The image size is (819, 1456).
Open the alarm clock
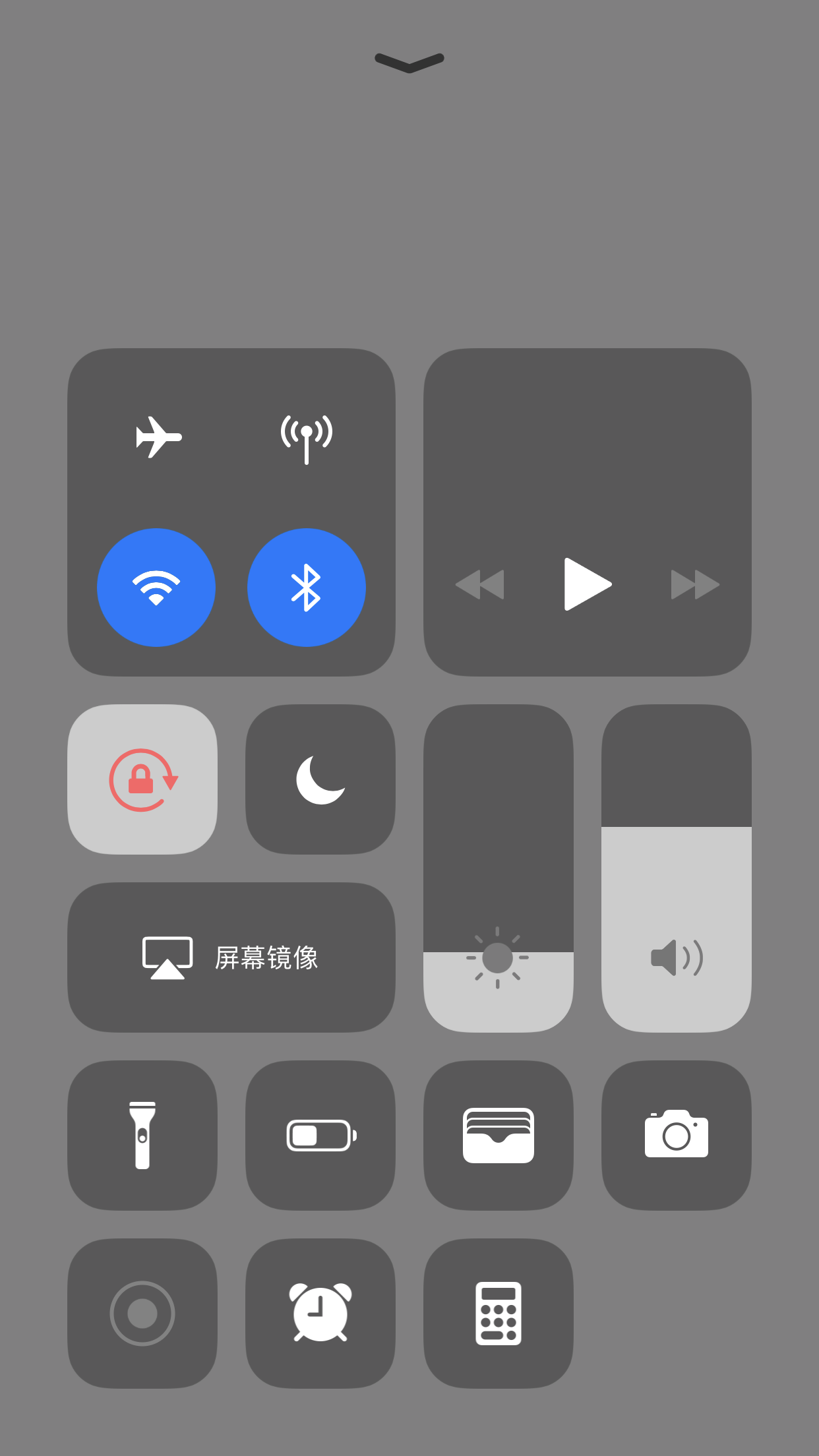coord(320,1314)
